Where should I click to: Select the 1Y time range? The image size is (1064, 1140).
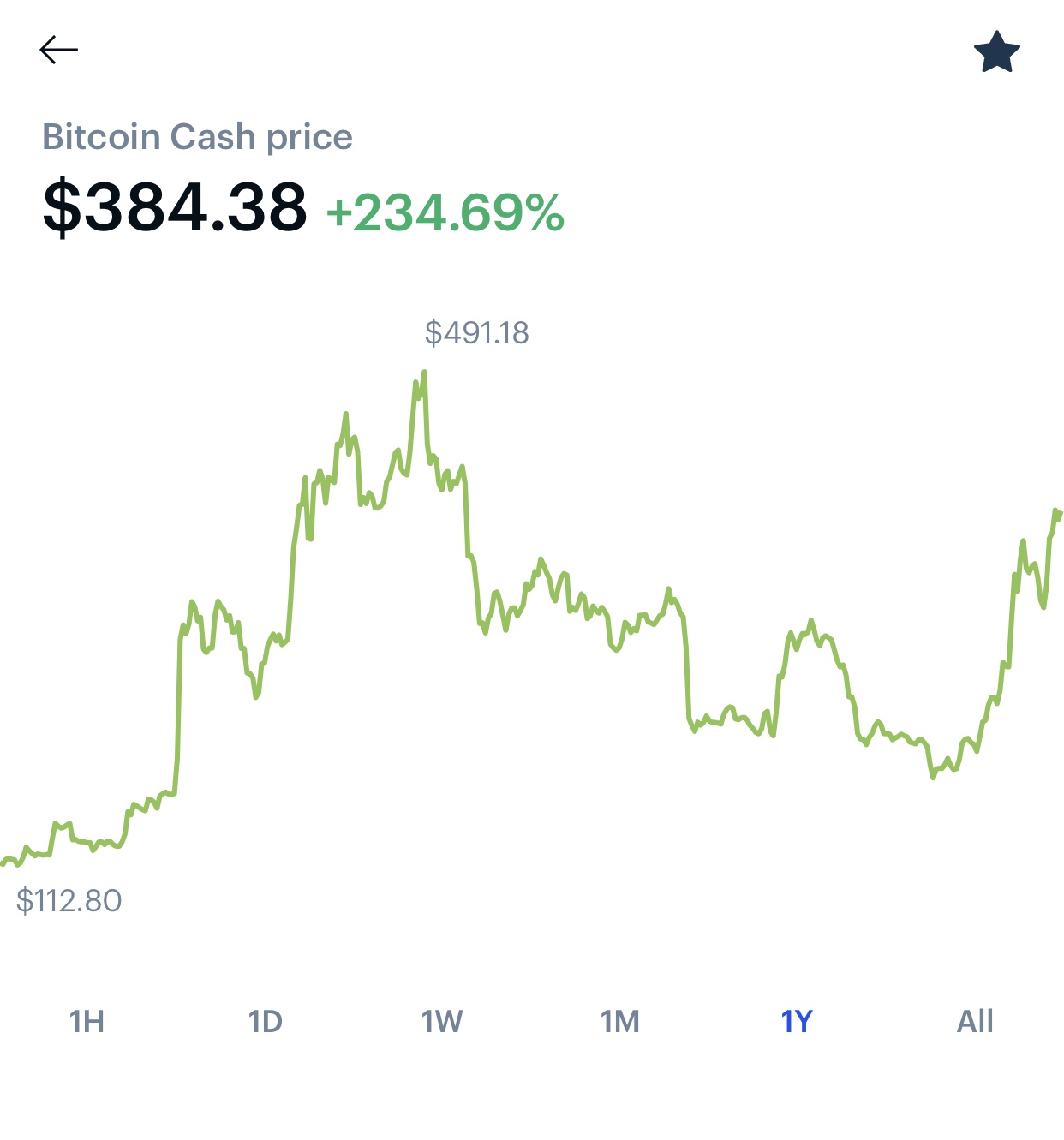click(x=797, y=1021)
